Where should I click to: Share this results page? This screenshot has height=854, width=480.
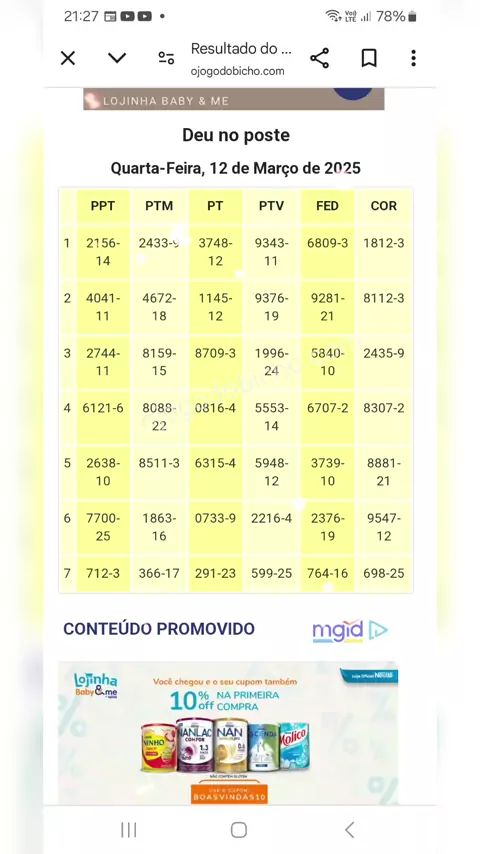tap(319, 58)
